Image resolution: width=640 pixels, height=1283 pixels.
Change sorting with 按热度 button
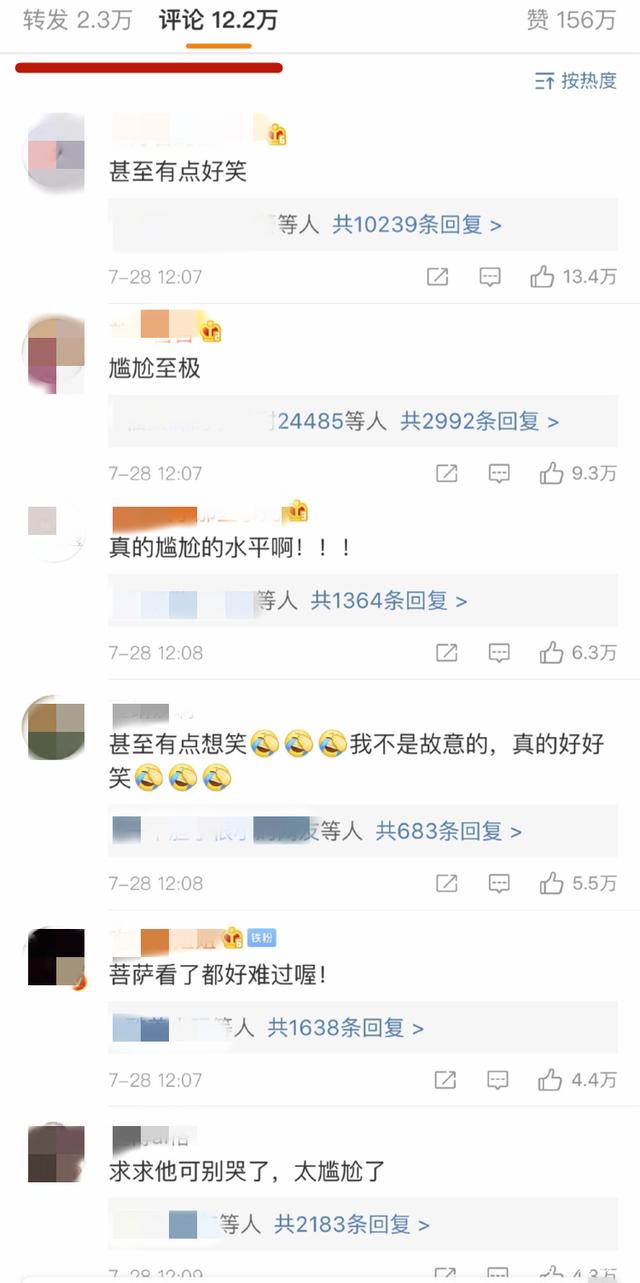pos(576,81)
